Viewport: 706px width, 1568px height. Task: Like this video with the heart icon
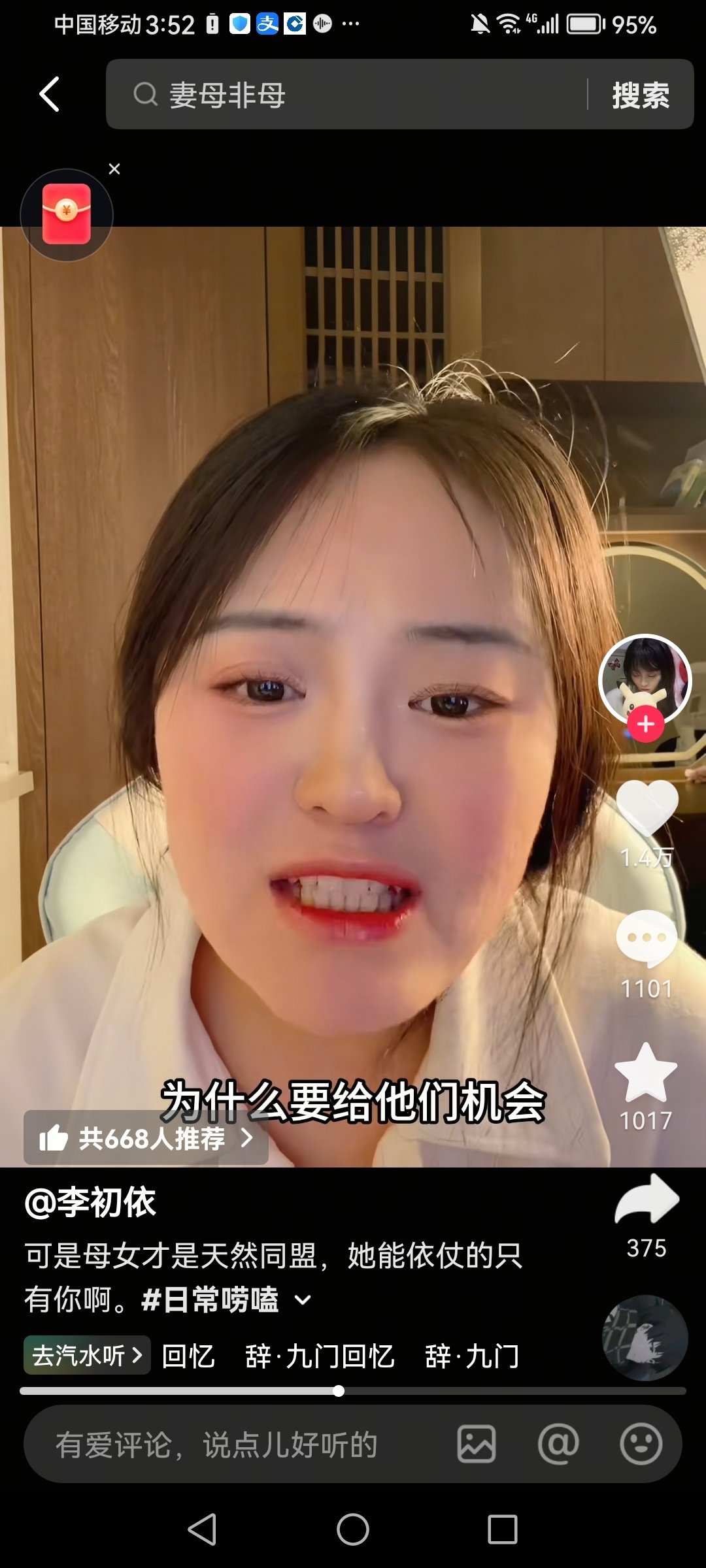647,808
